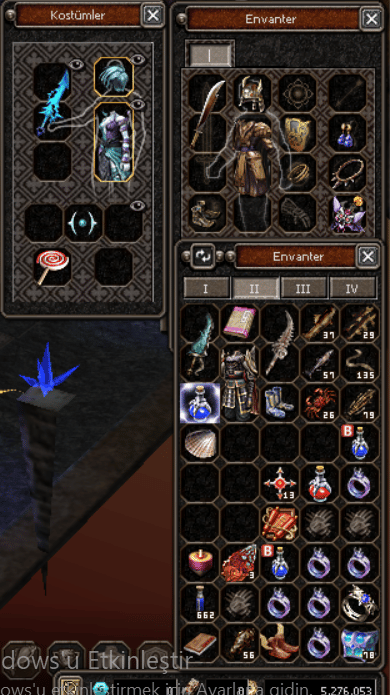Select the pink book item
This screenshot has height=695, width=390.
240,323
